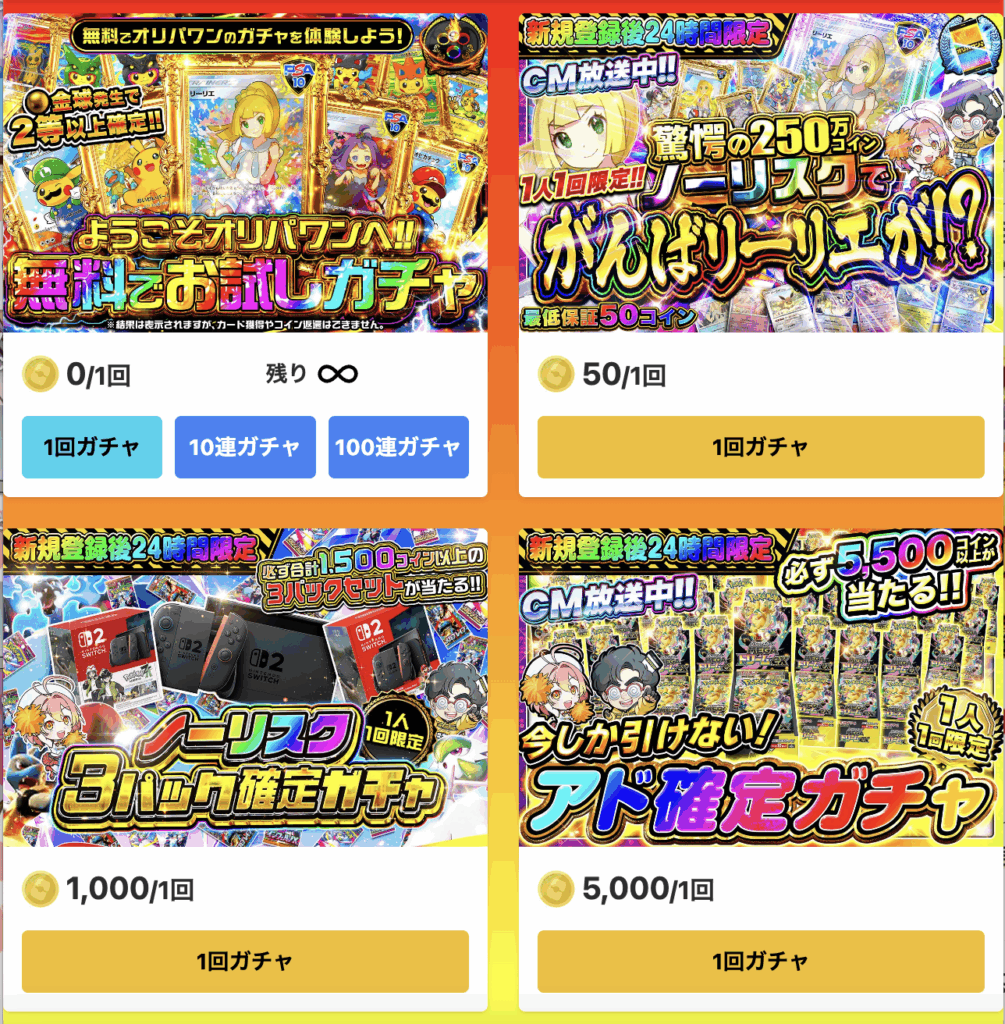Open the アド確定ガチャ banner
Screen dimensions: 1005x1024
(760, 688)
